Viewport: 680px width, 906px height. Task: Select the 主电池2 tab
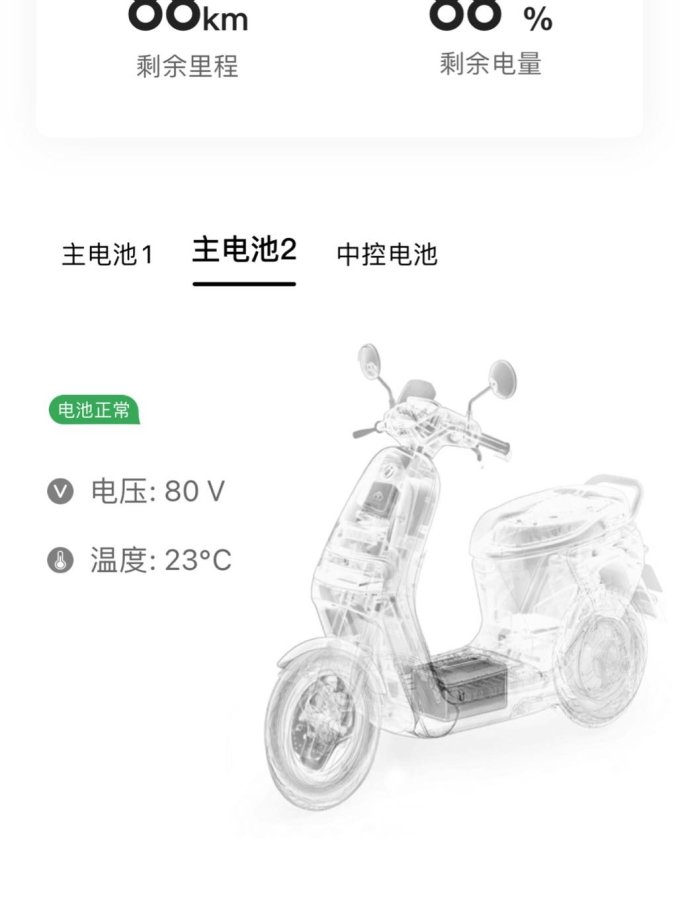pos(244,251)
